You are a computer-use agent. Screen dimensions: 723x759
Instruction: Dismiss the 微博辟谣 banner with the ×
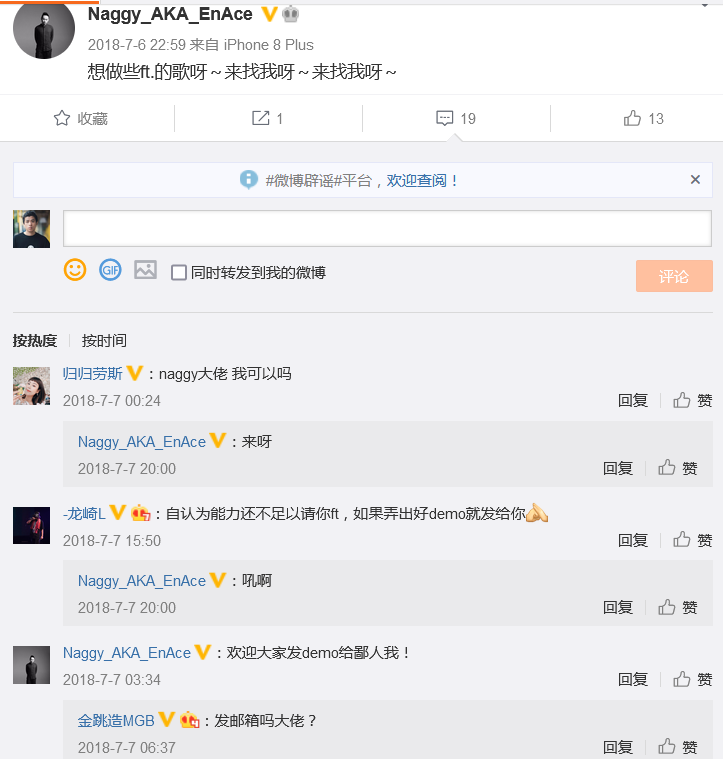point(697,179)
